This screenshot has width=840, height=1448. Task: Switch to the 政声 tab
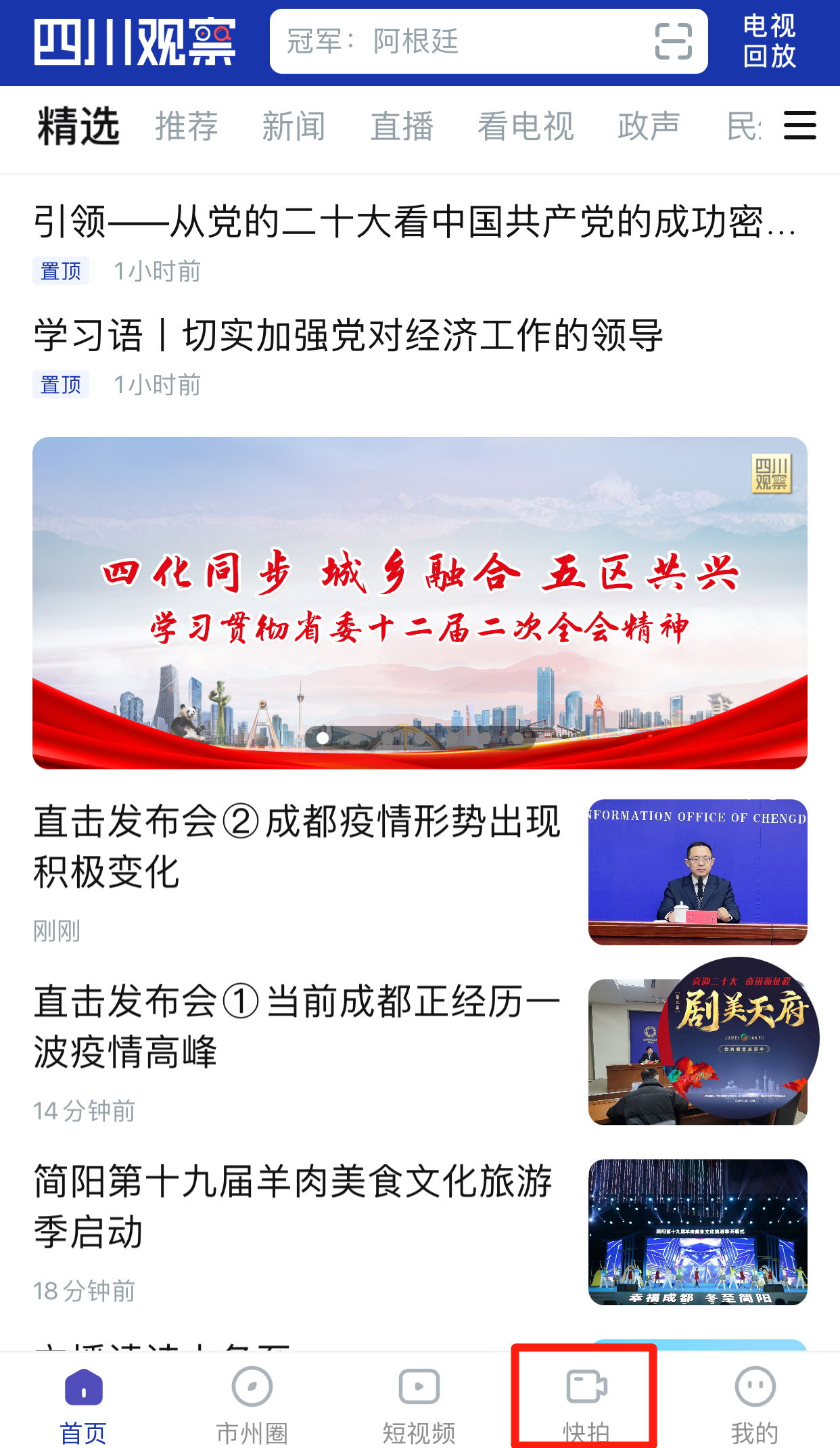click(x=648, y=127)
